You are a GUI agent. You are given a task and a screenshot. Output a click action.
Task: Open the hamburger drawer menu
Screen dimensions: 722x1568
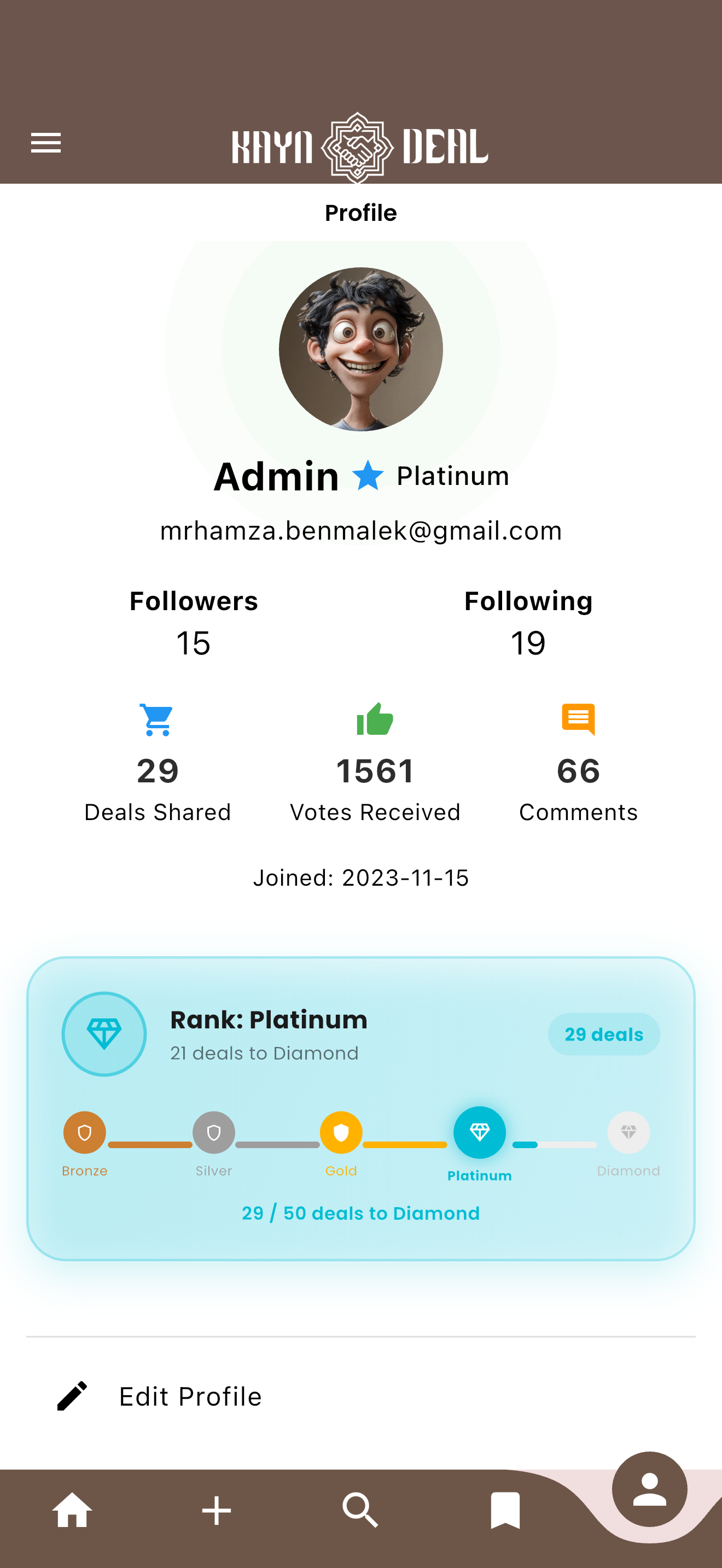[x=46, y=143]
